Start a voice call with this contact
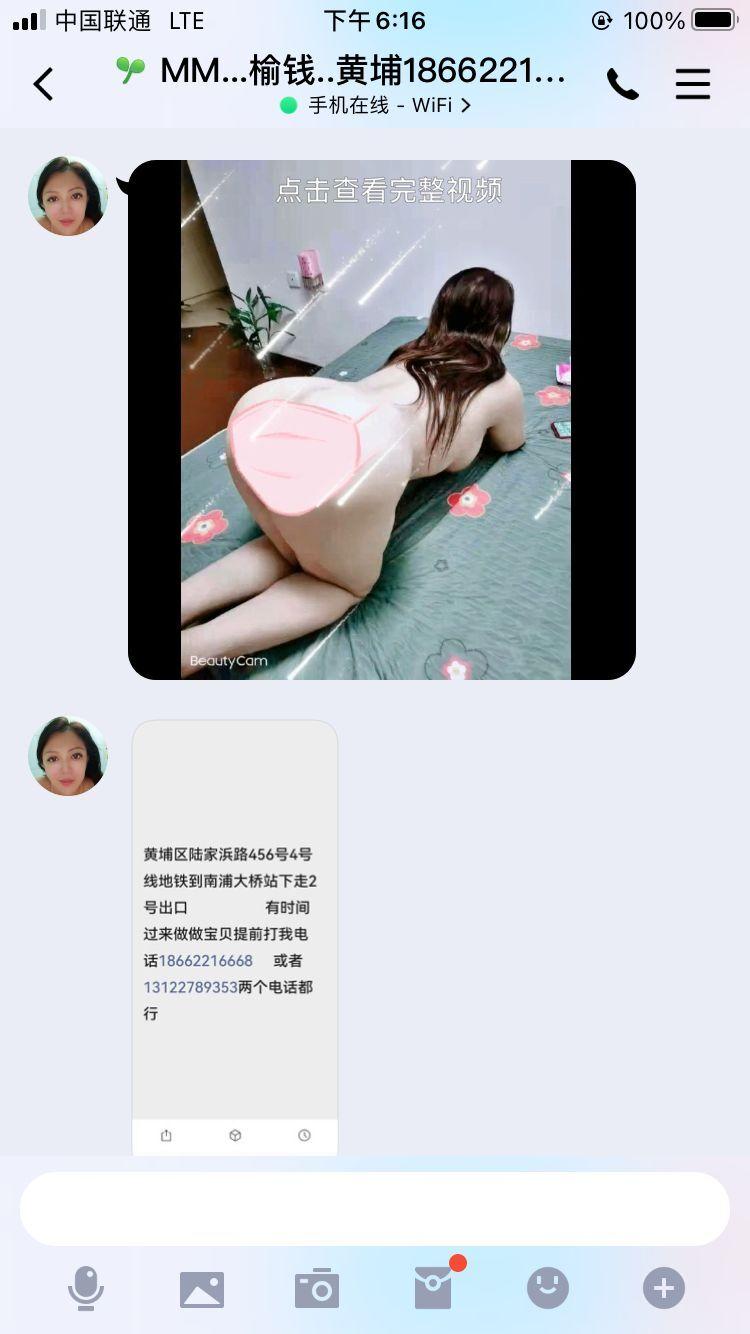Viewport: 750px width, 1334px height. (x=622, y=85)
